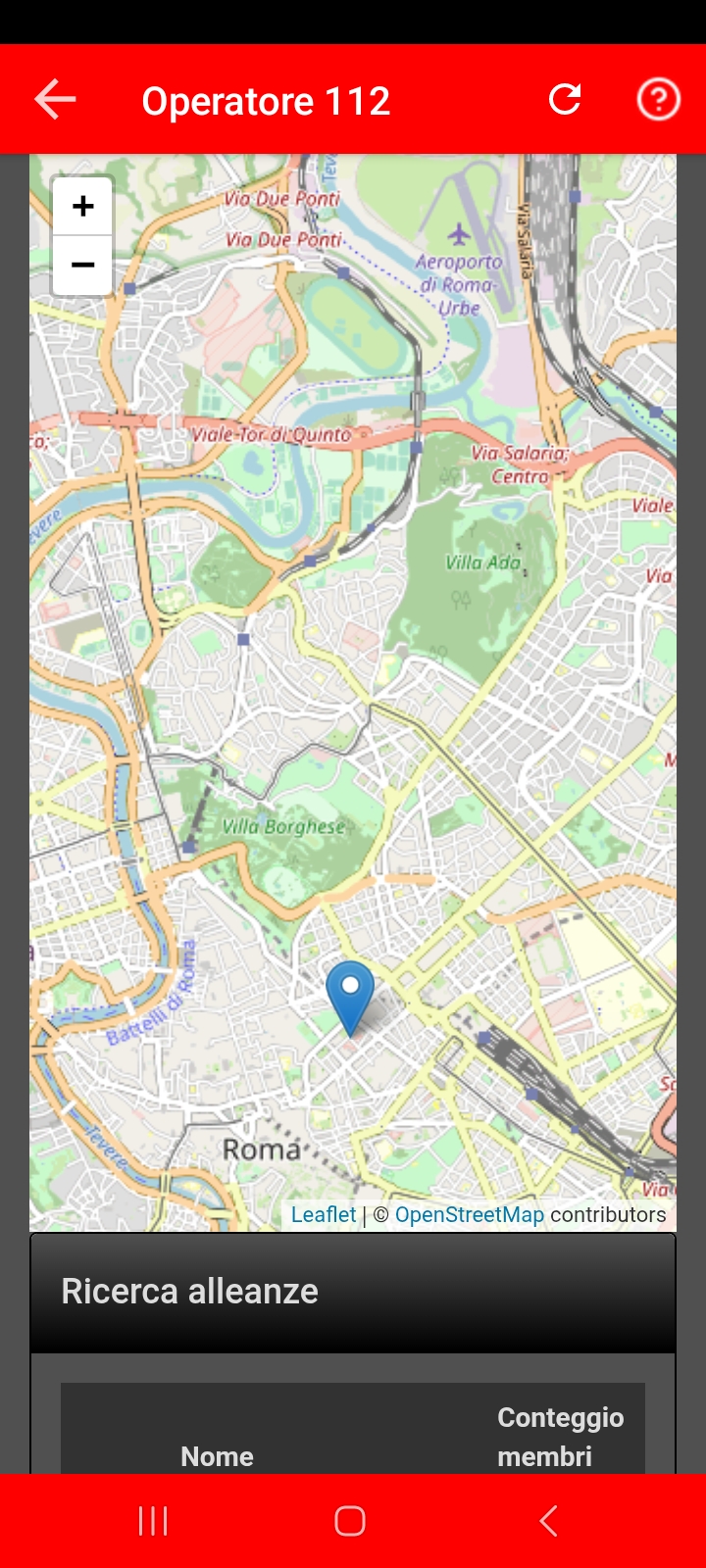Screen dimensions: 706x1568
Task: Go to the home screen
Action: [x=350, y=1521]
